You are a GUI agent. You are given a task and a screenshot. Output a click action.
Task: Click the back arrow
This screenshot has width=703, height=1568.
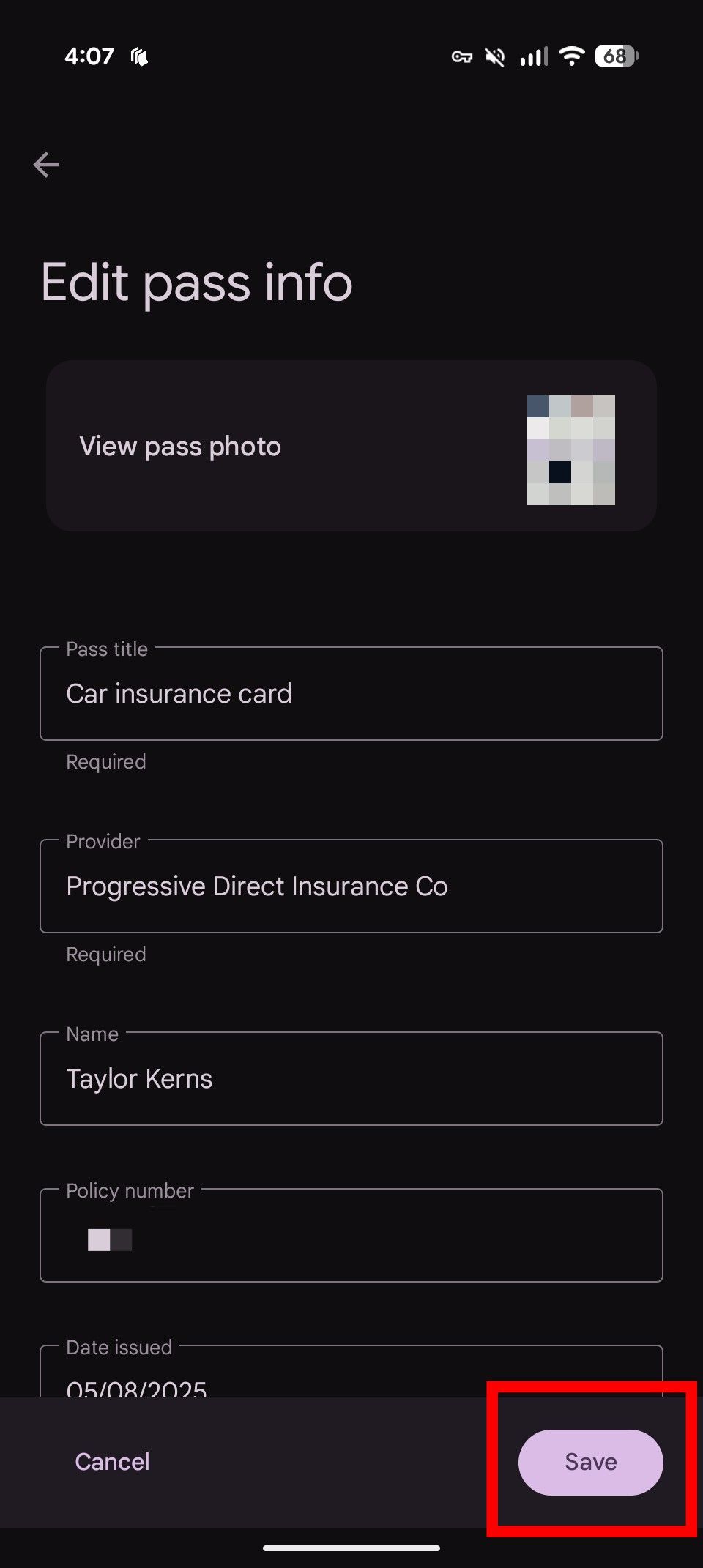(x=46, y=164)
